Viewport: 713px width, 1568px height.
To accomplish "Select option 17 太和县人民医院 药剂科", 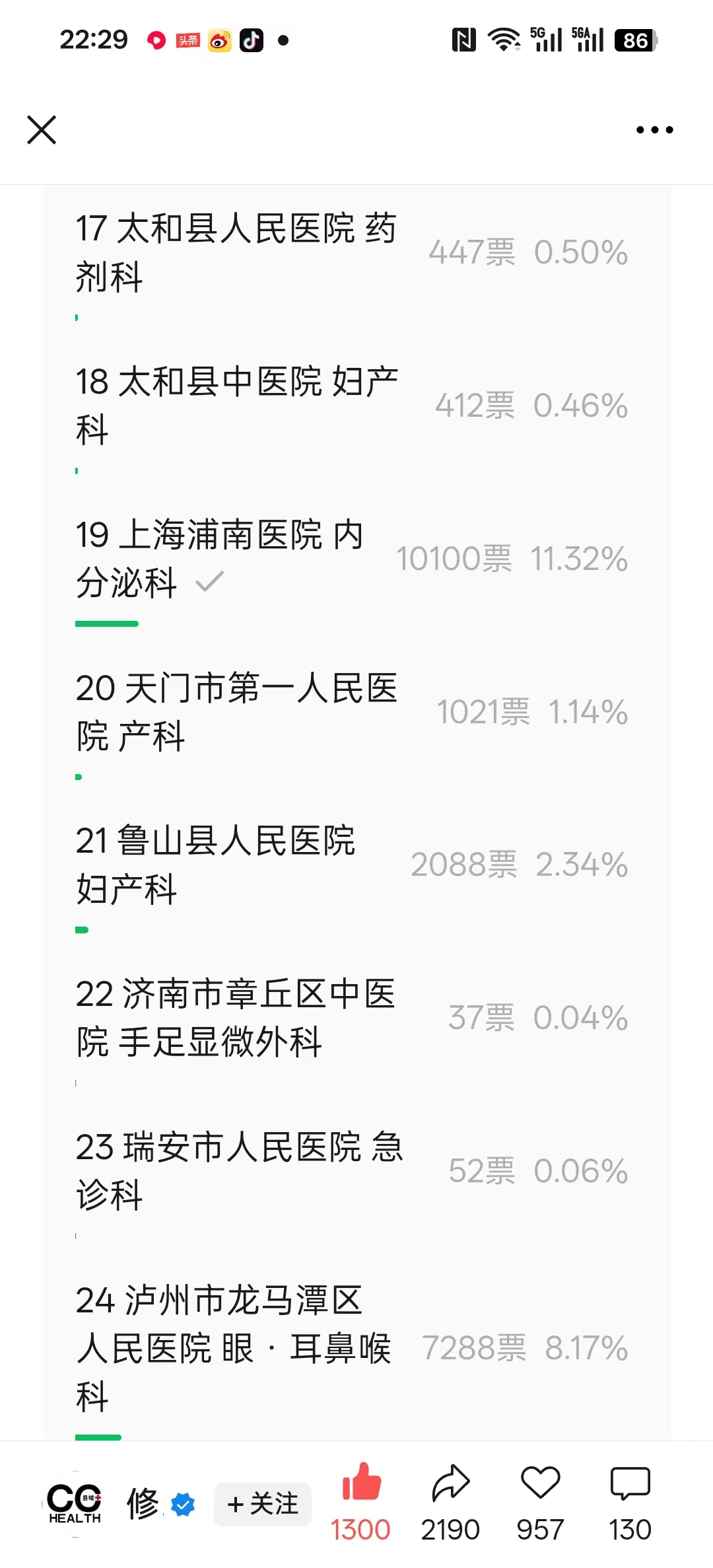I will click(236, 253).
